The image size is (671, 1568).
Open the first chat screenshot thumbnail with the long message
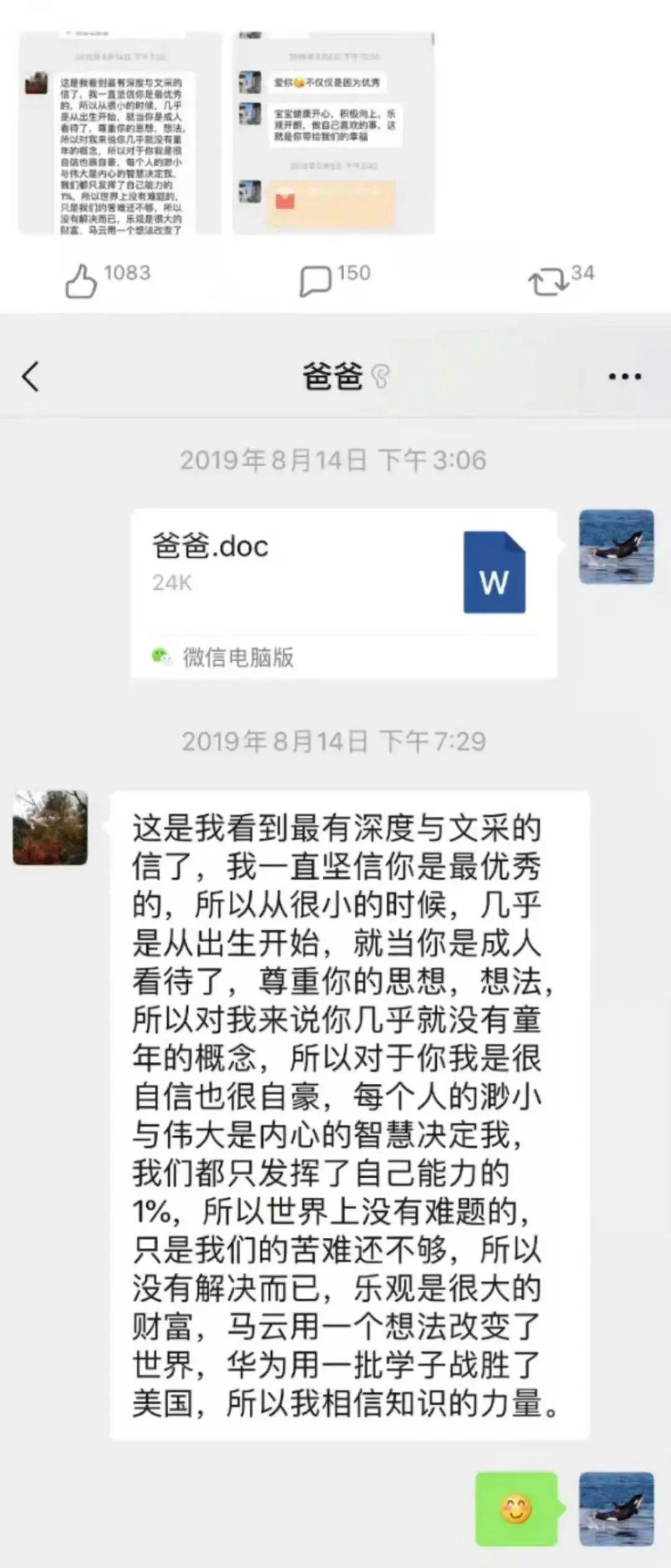click(x=120, y=134)
